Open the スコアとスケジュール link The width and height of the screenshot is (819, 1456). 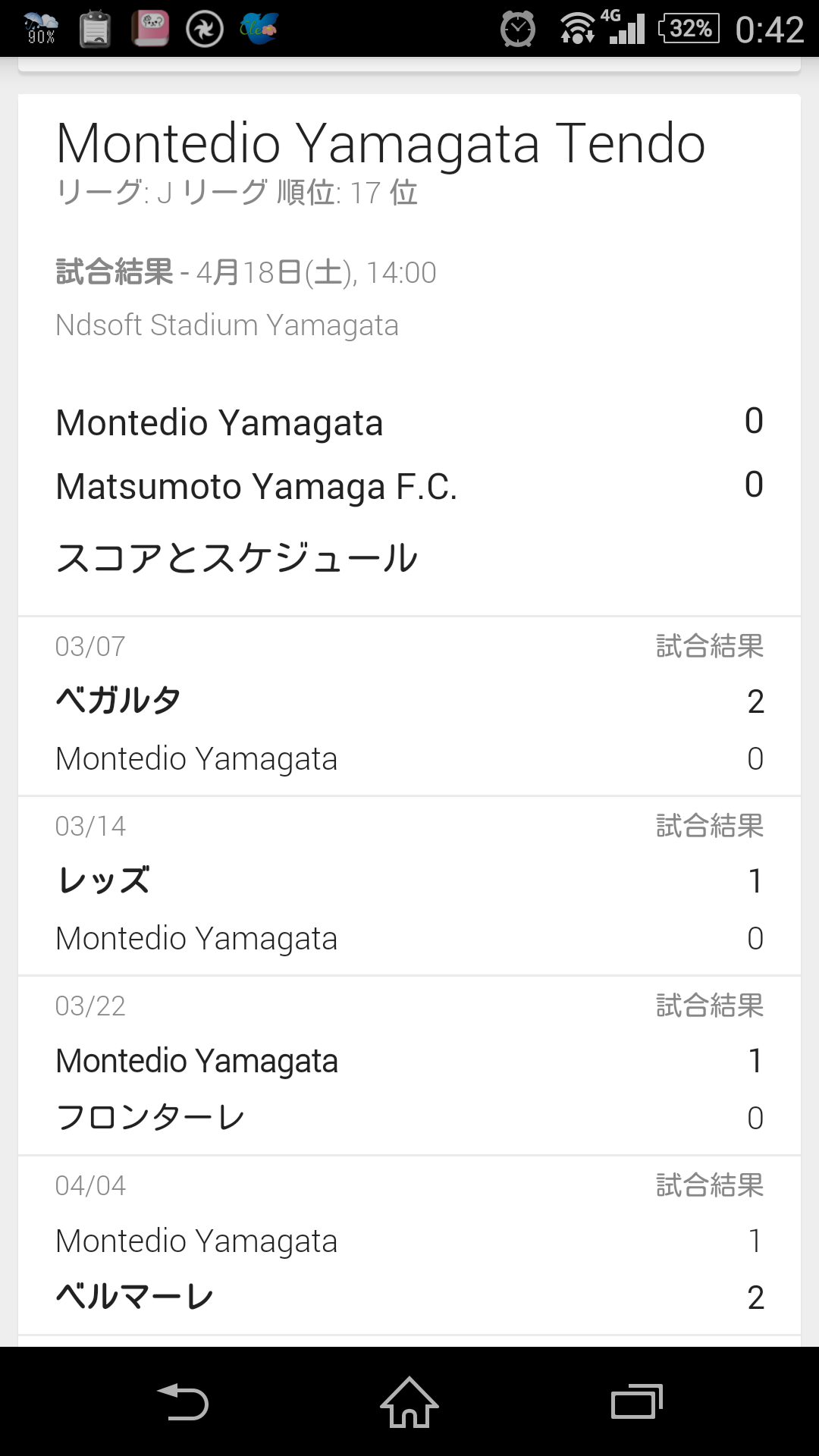point(237,557)
